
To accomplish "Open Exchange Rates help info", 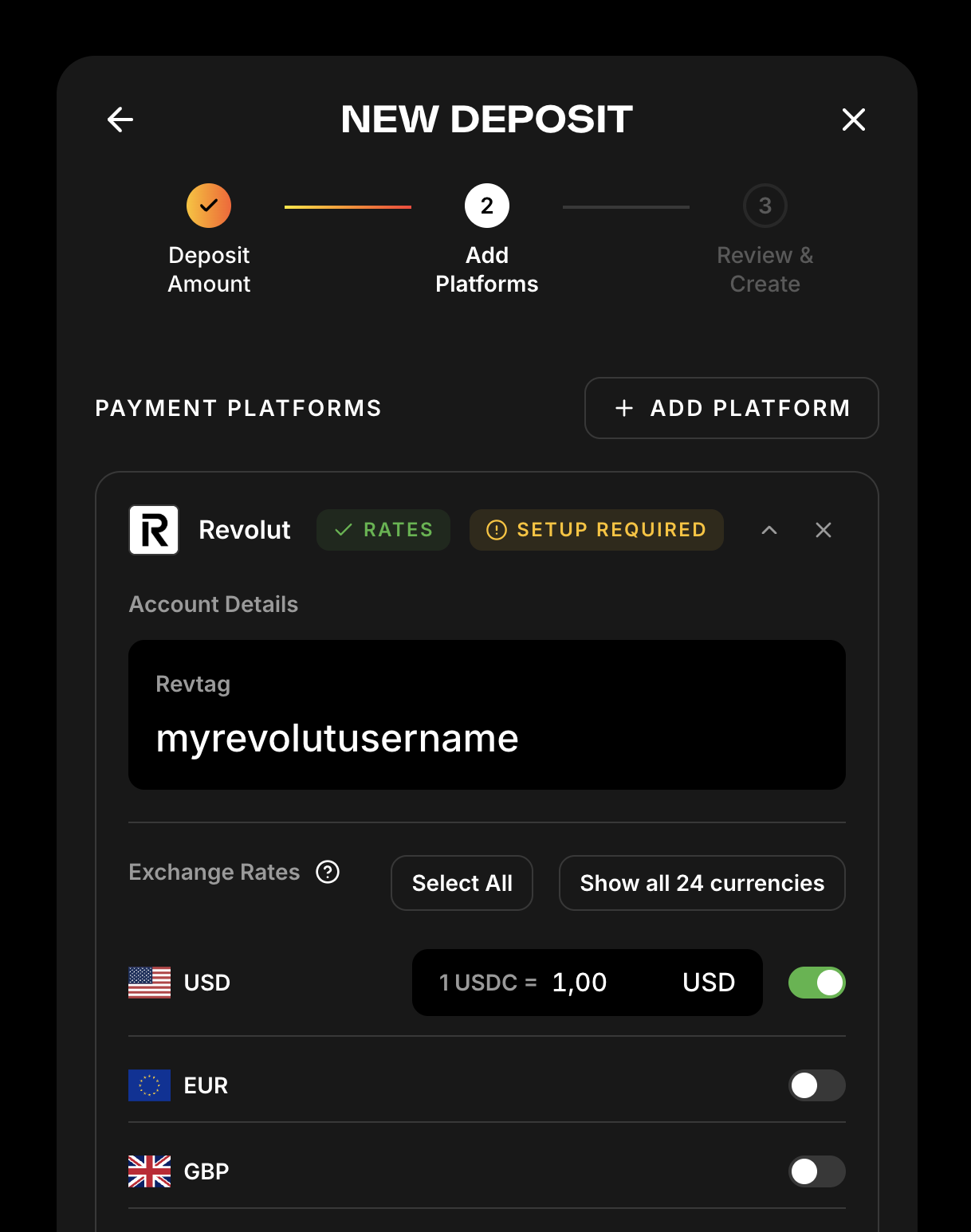I will pos(328,872).
